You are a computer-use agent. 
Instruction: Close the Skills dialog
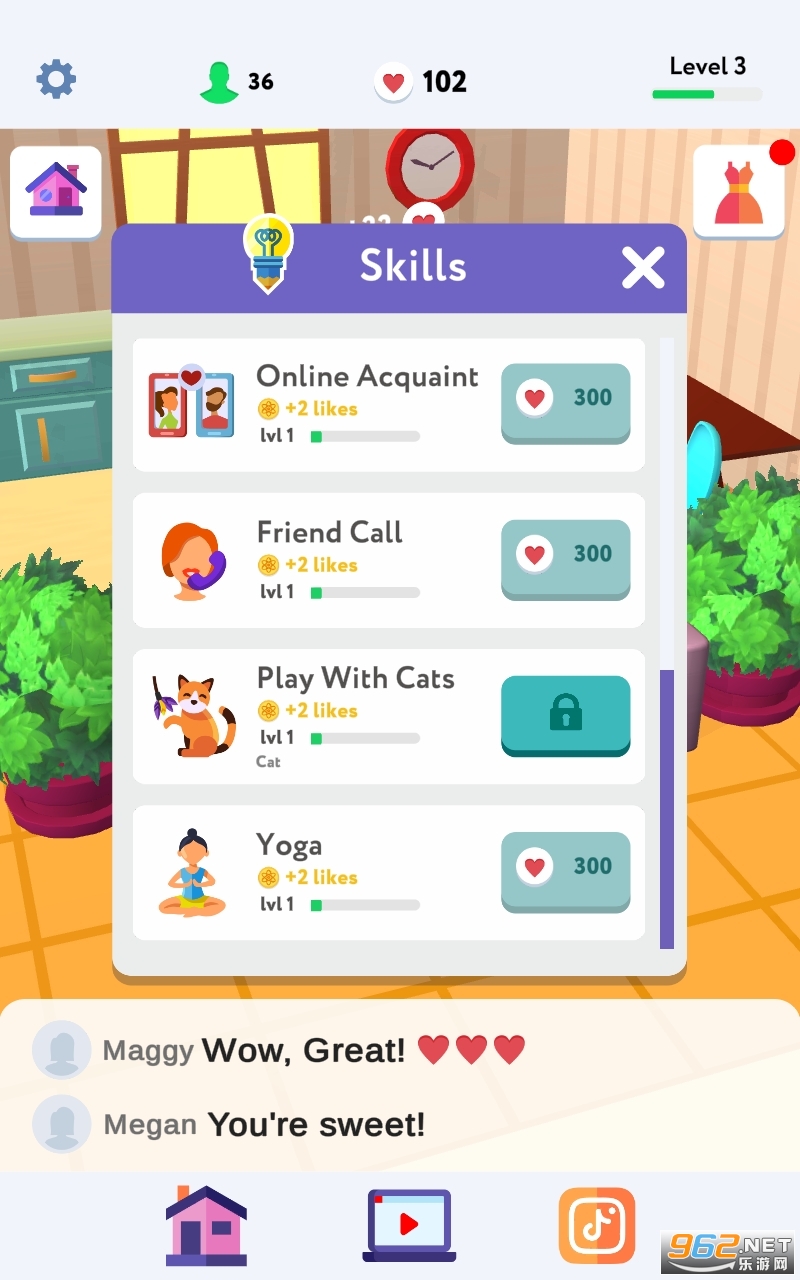pos(642,268)
